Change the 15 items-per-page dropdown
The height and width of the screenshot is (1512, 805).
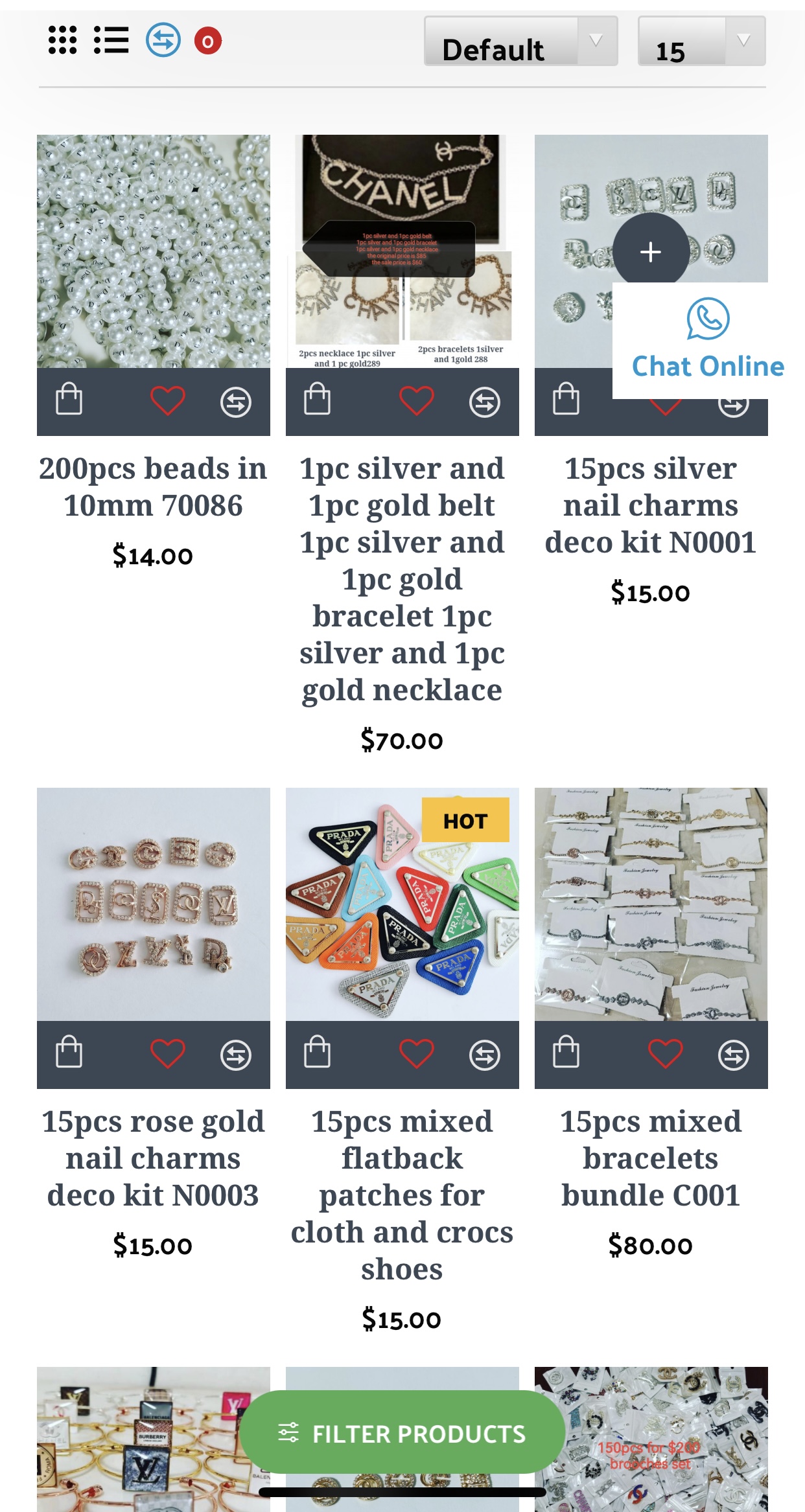(701, 41)
